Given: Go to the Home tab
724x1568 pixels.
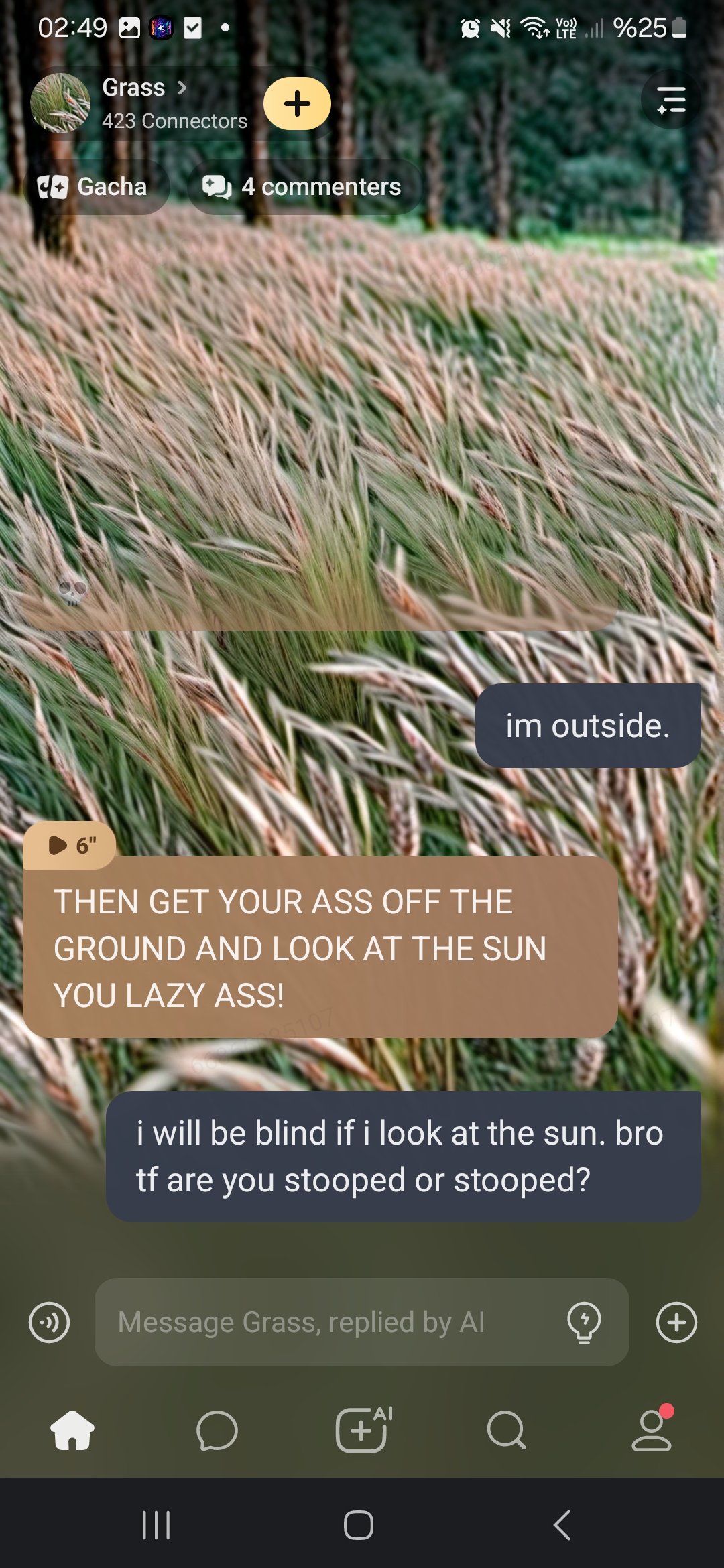Looking at the screenshot, I should [x=72, y=1431].
